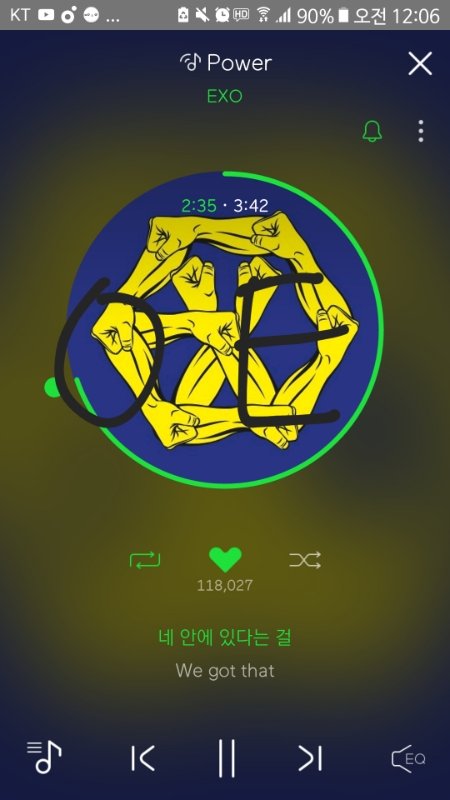The image size is (450, 800).
Task: Close the Power player screen
Action: coord(420,63)
